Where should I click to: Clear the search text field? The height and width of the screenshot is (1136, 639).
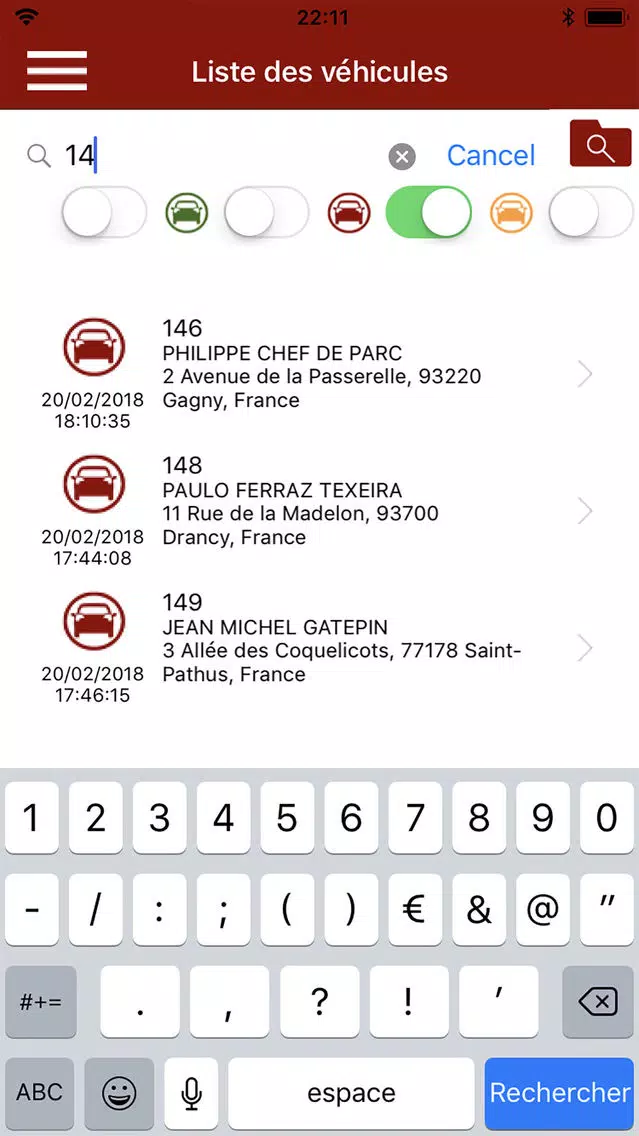(x=402, y=156)
